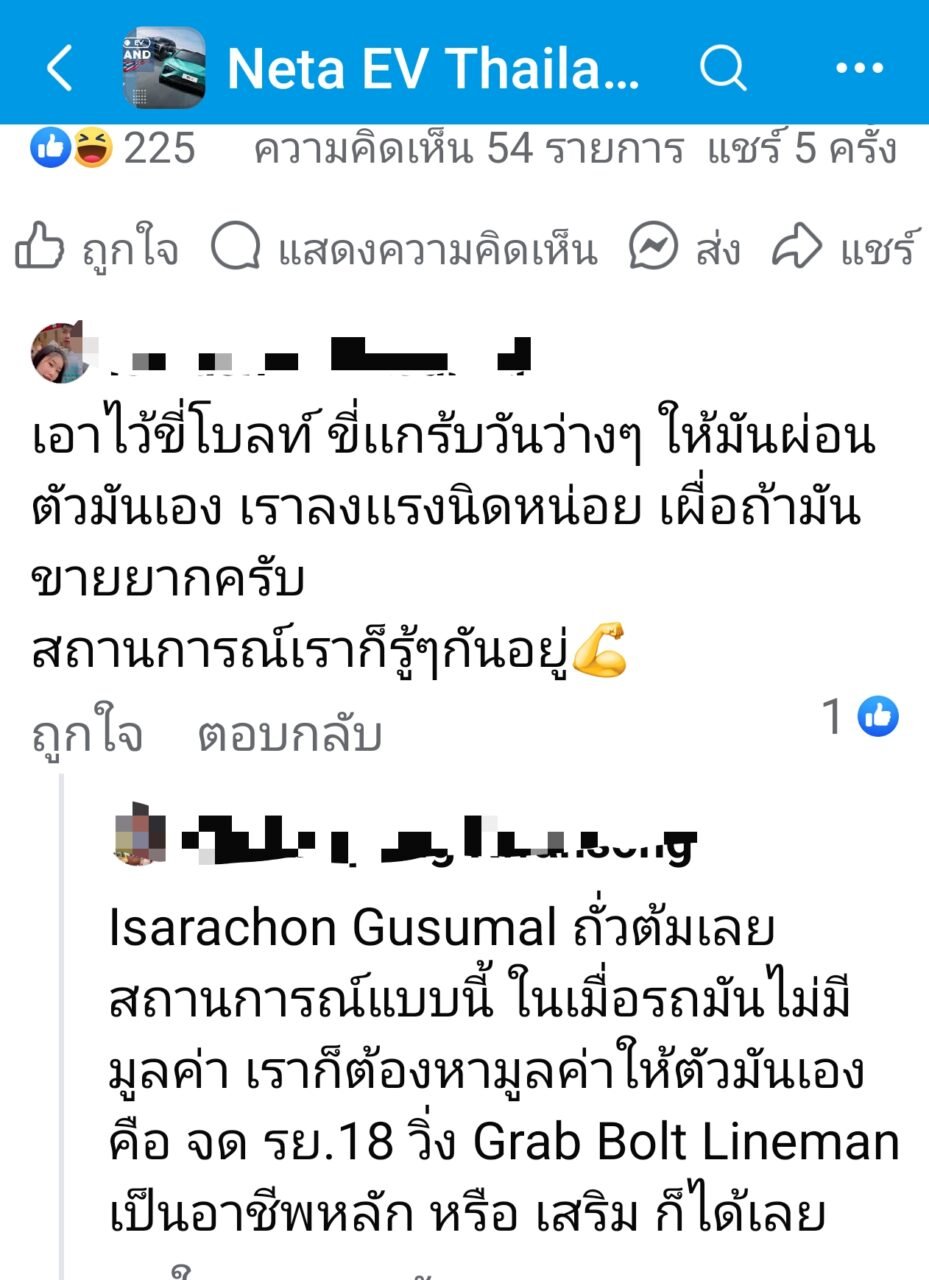Go back using the header arrow
Viewport: 929px width, 1280px height.
(60, 69)
